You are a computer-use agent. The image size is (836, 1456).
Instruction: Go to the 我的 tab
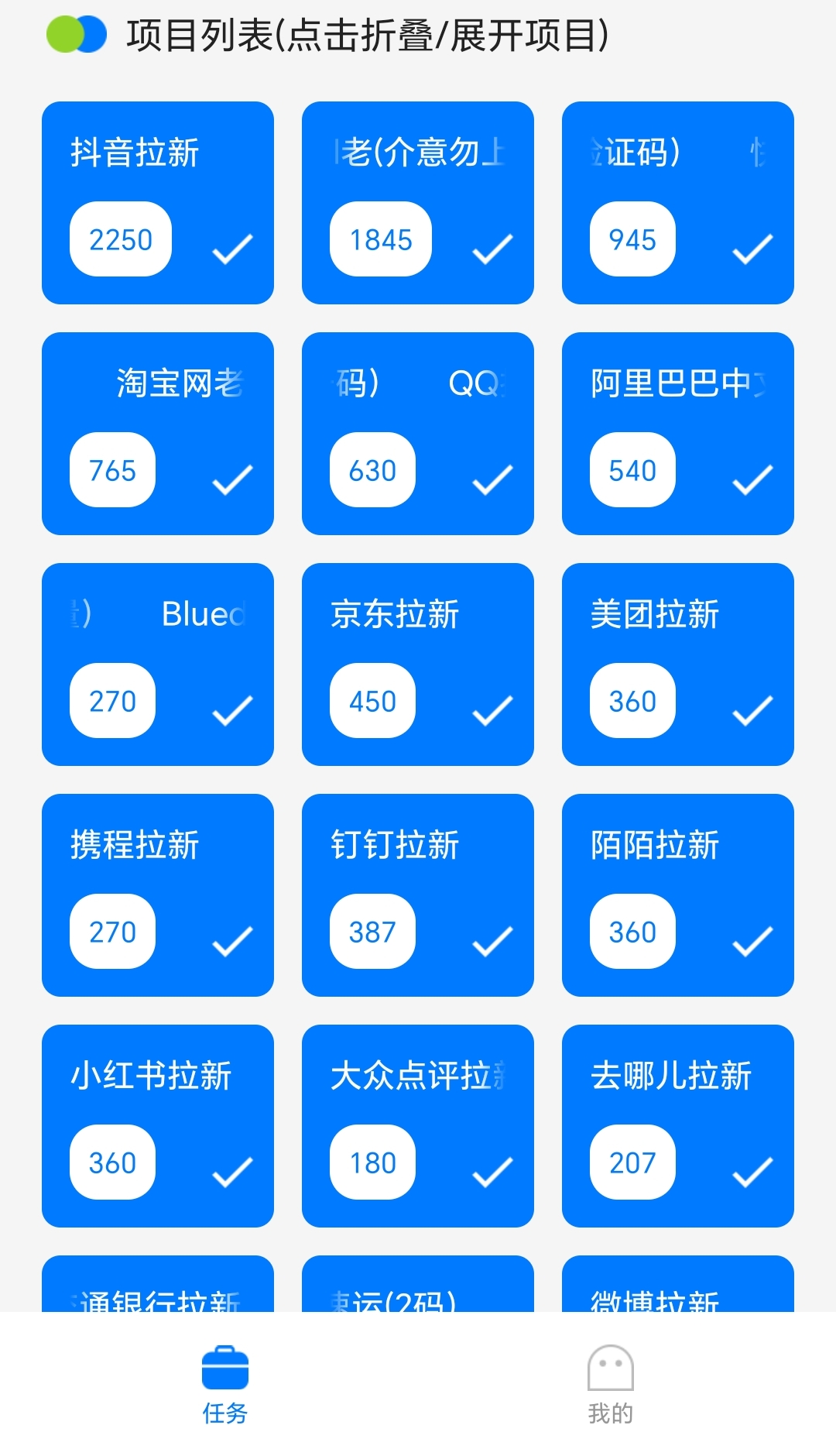(610, 1386)
